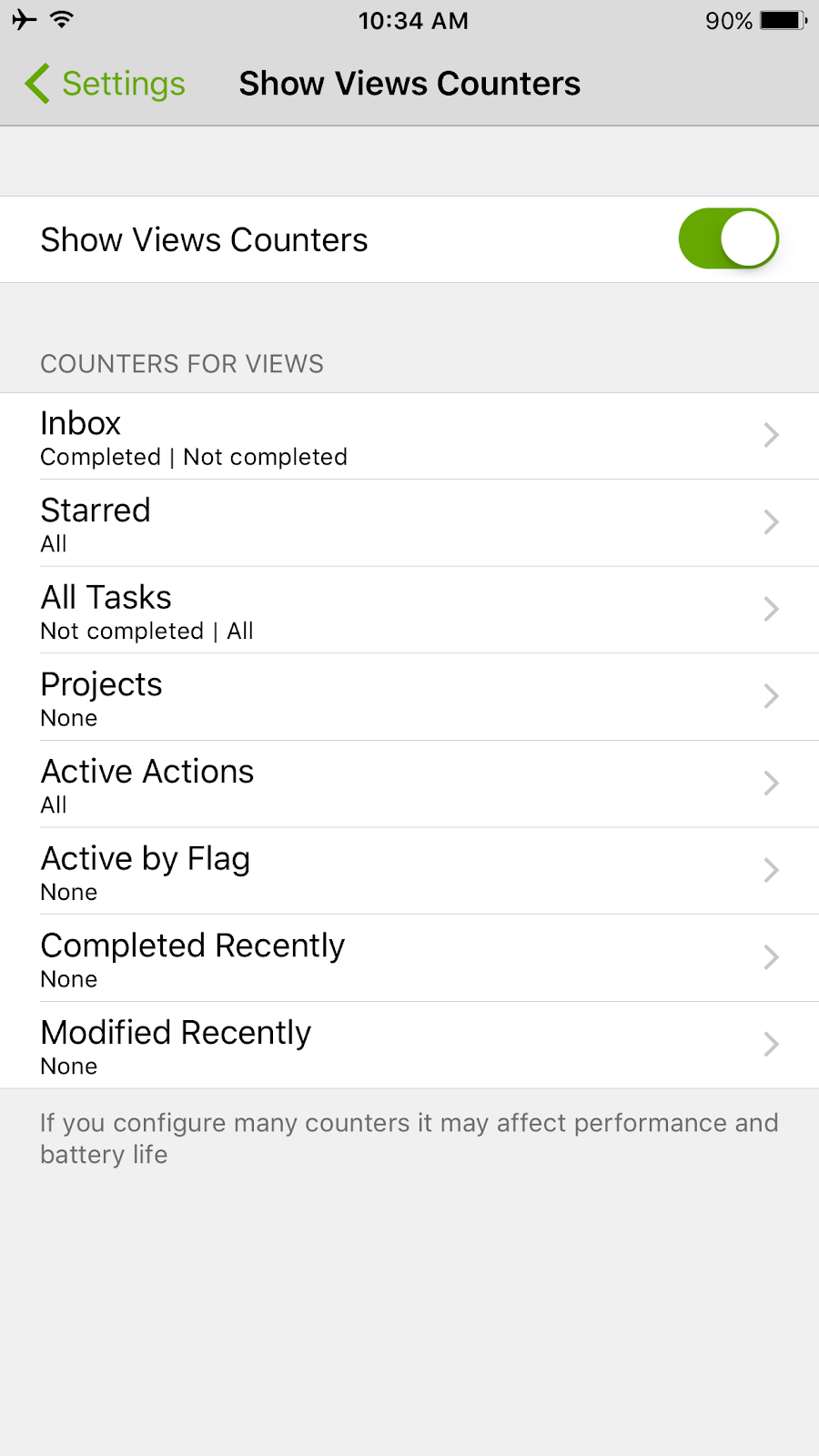
Task: Turn off the Show Views Counters switch
Action: pyautogui.click(x=728, y=239)
